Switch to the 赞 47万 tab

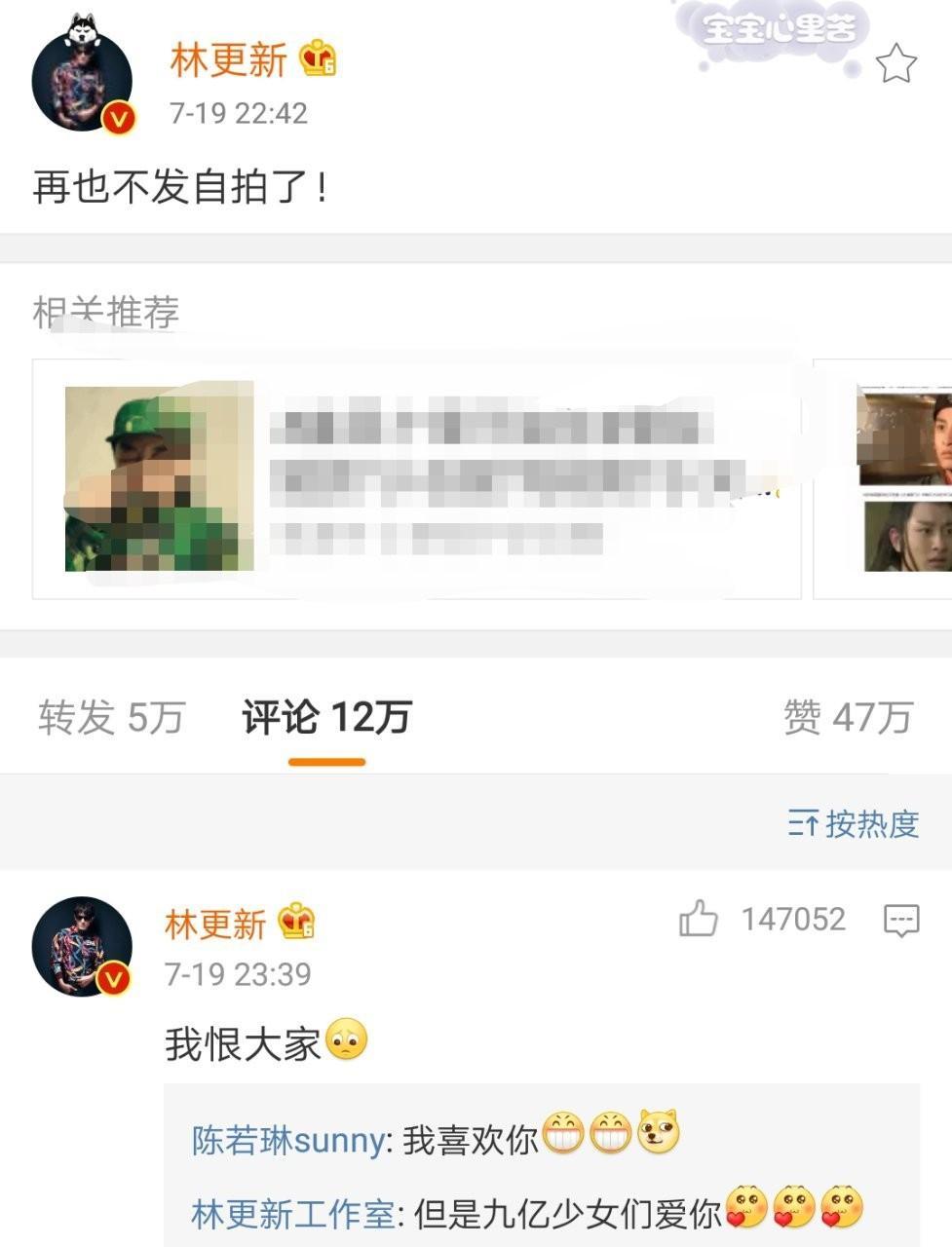coord(848,718)
